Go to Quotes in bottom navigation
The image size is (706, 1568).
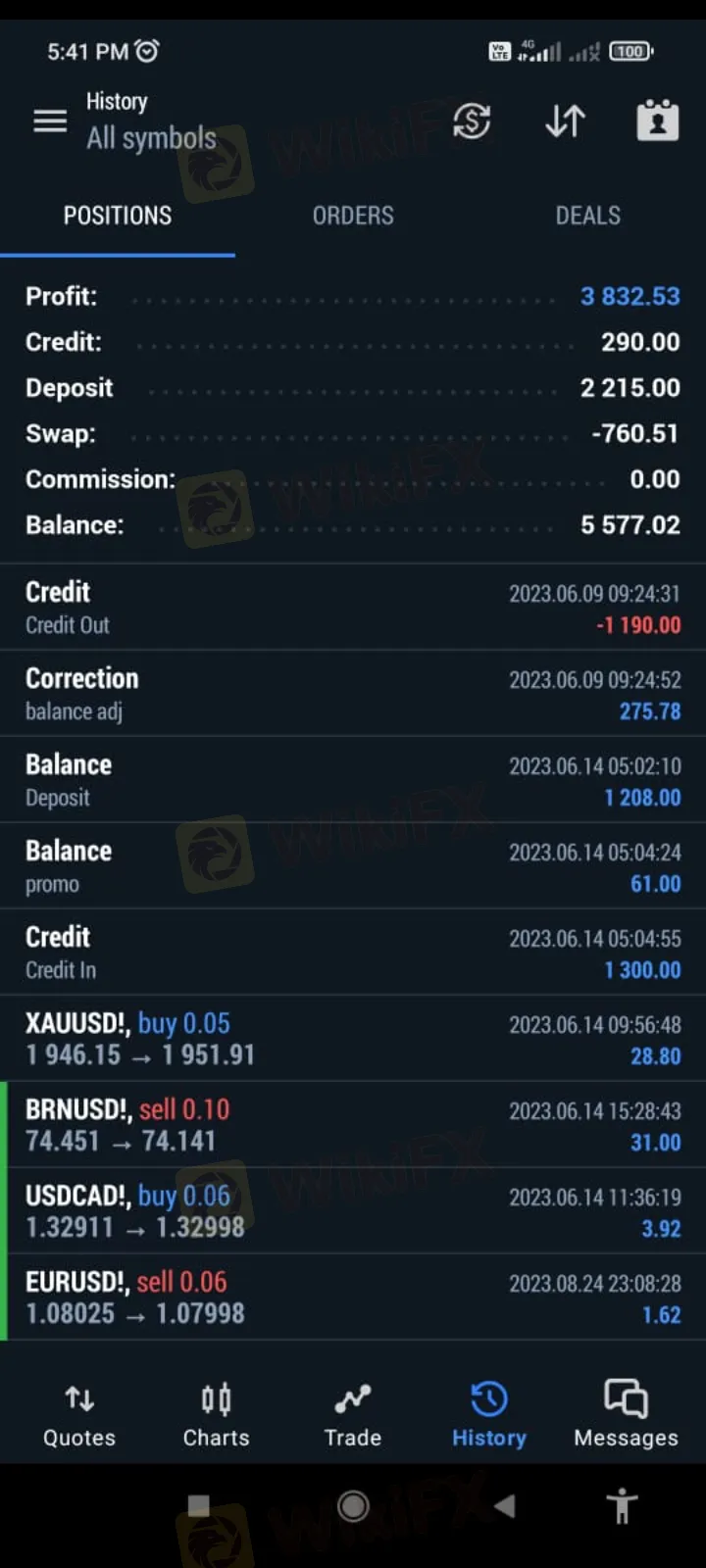click(x=79, y=1415)
